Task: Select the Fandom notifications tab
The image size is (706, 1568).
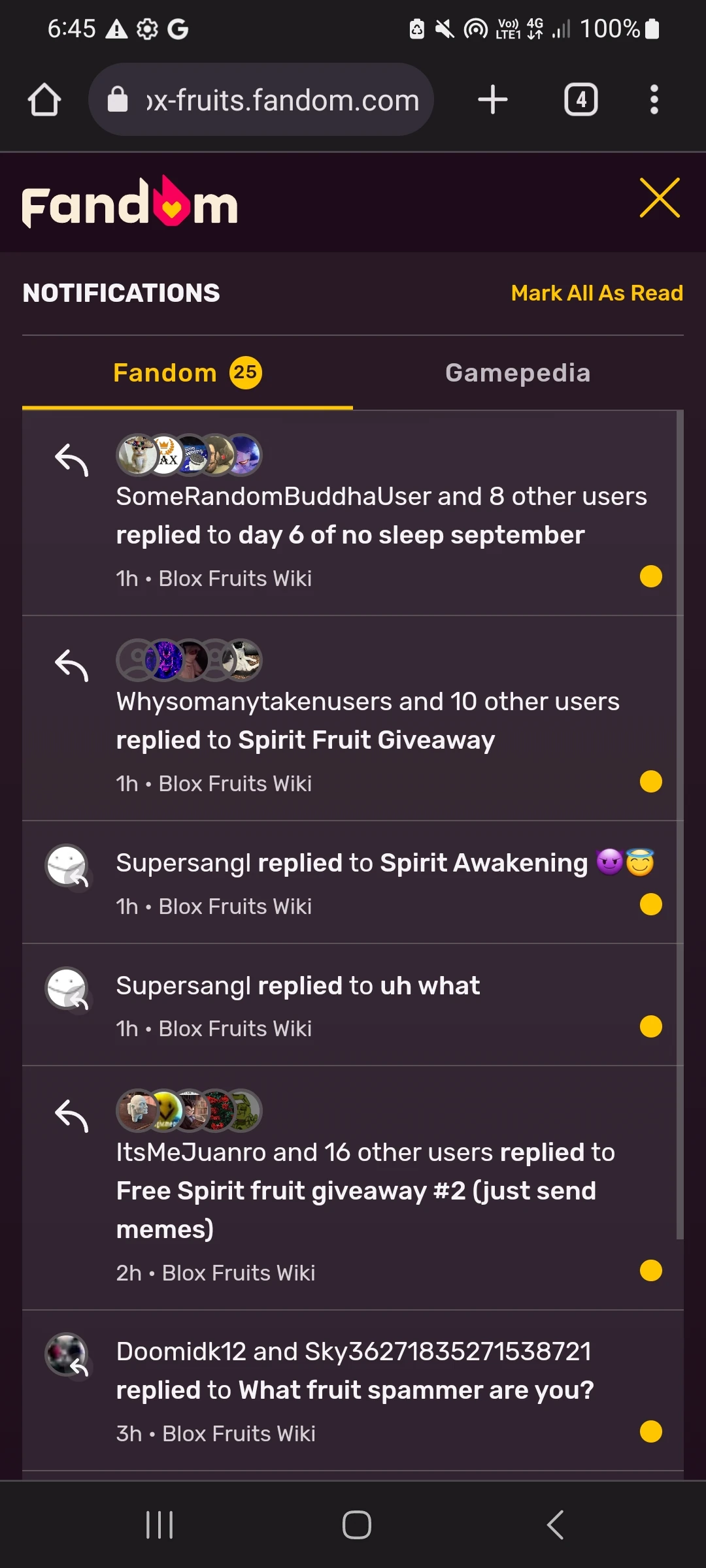Action: point(187,373)
